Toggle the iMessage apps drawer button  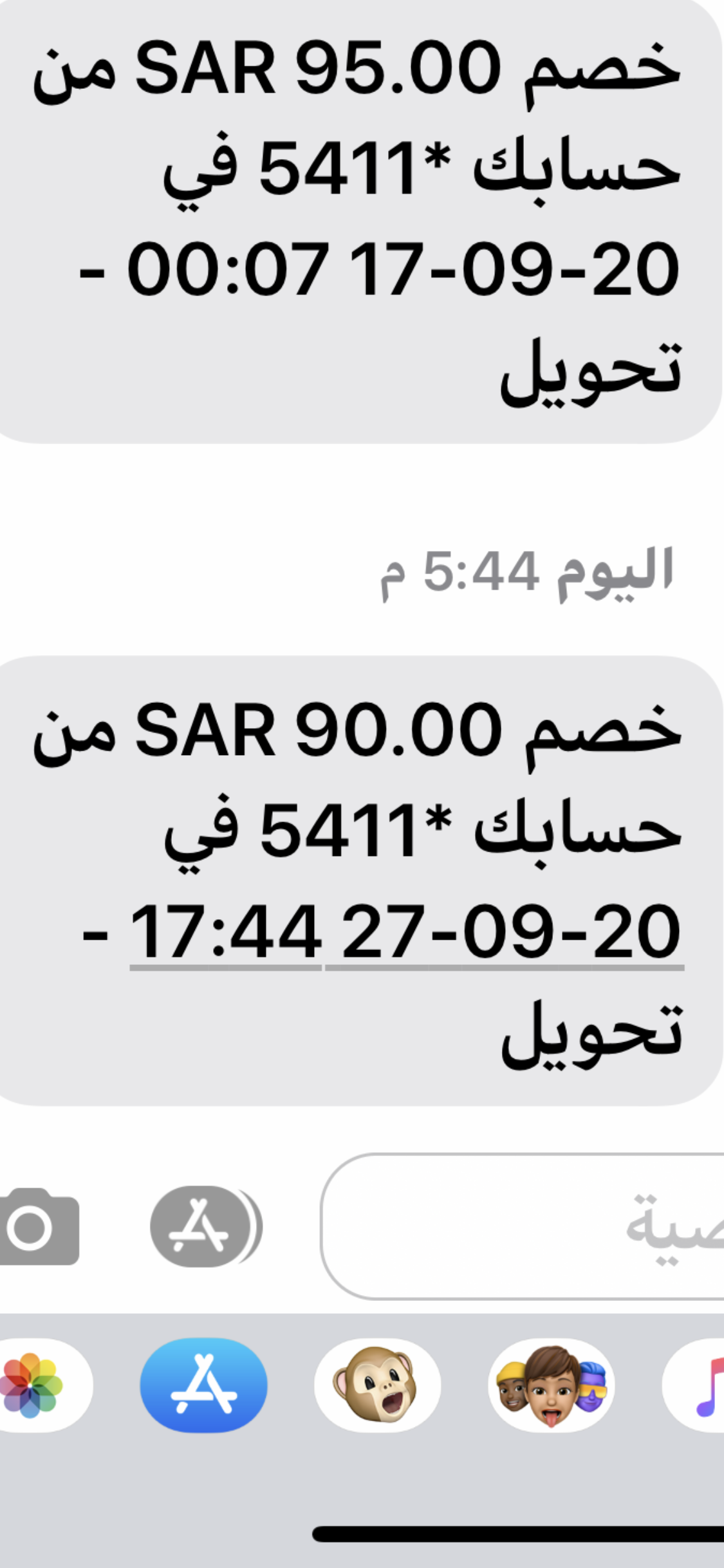205,1227
